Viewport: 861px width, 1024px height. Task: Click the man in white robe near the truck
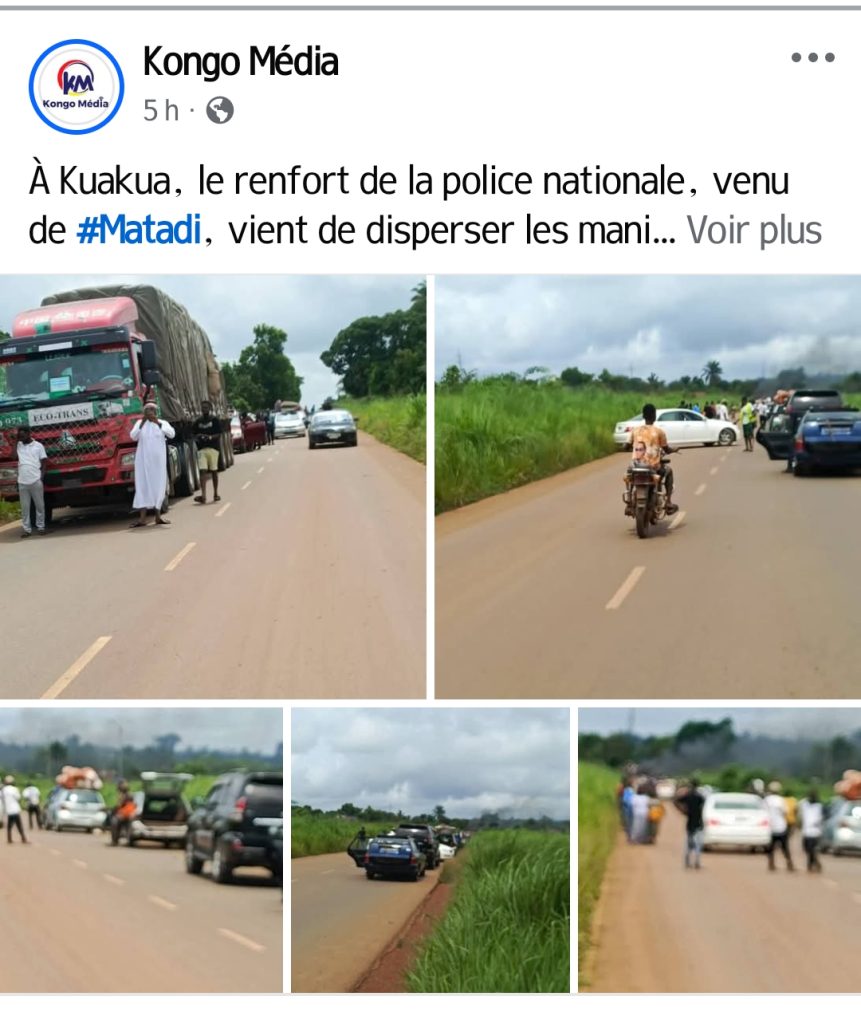(150, 460)
